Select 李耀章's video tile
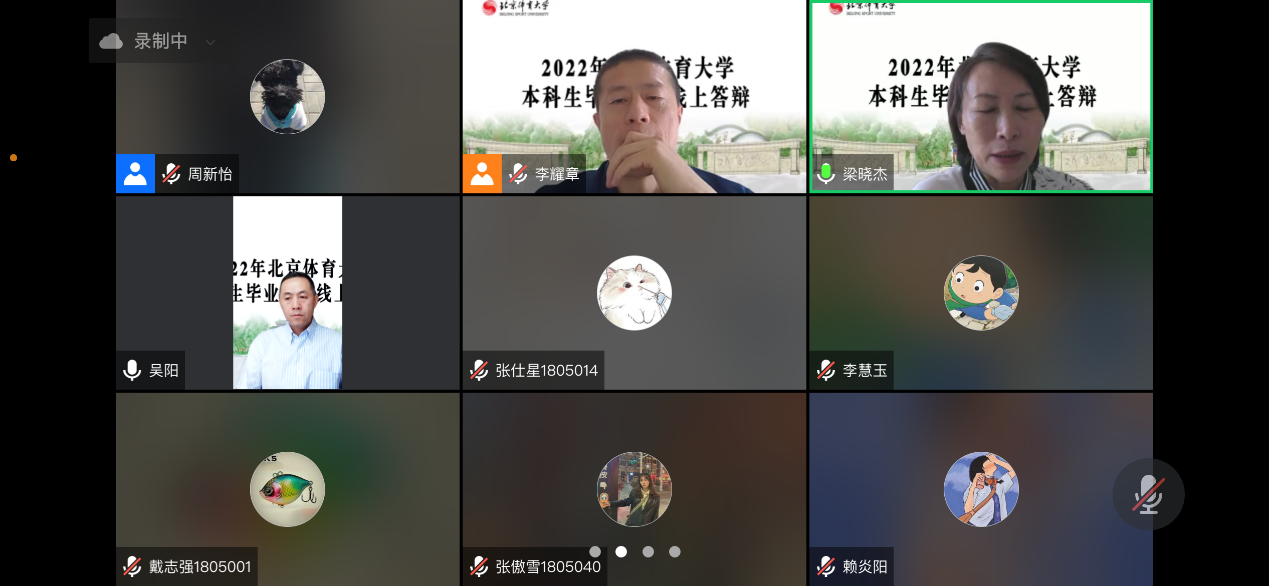 point(634,96)
